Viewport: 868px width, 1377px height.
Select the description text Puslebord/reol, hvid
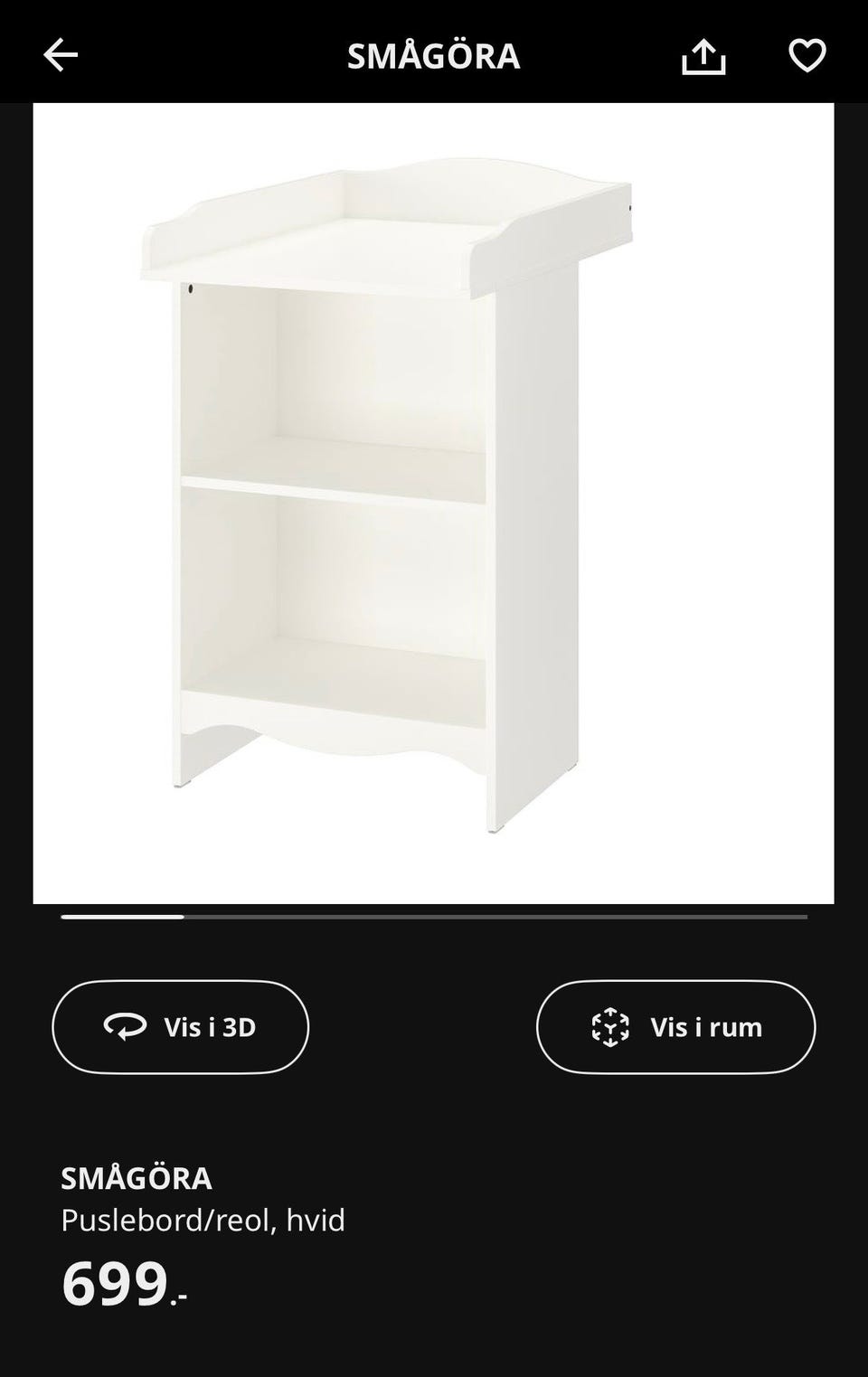[x=203, y=1220]
